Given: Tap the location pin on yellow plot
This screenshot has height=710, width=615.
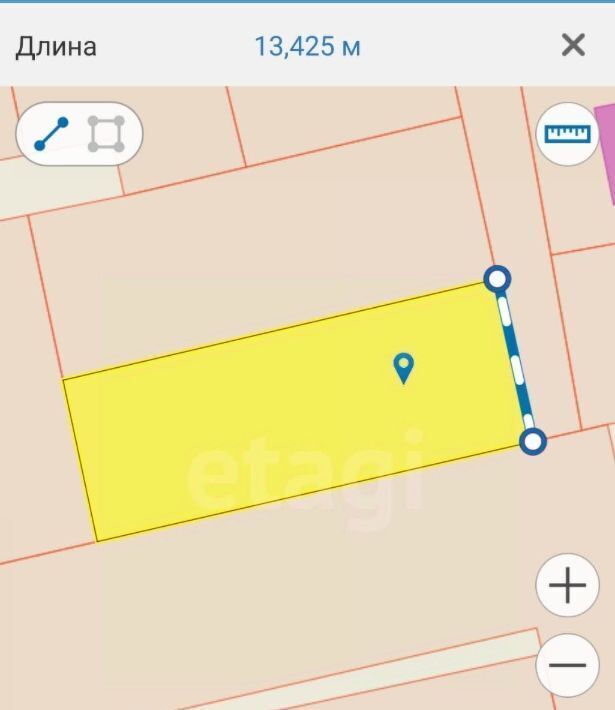Looking at the screenshot, I should point(403,368).
